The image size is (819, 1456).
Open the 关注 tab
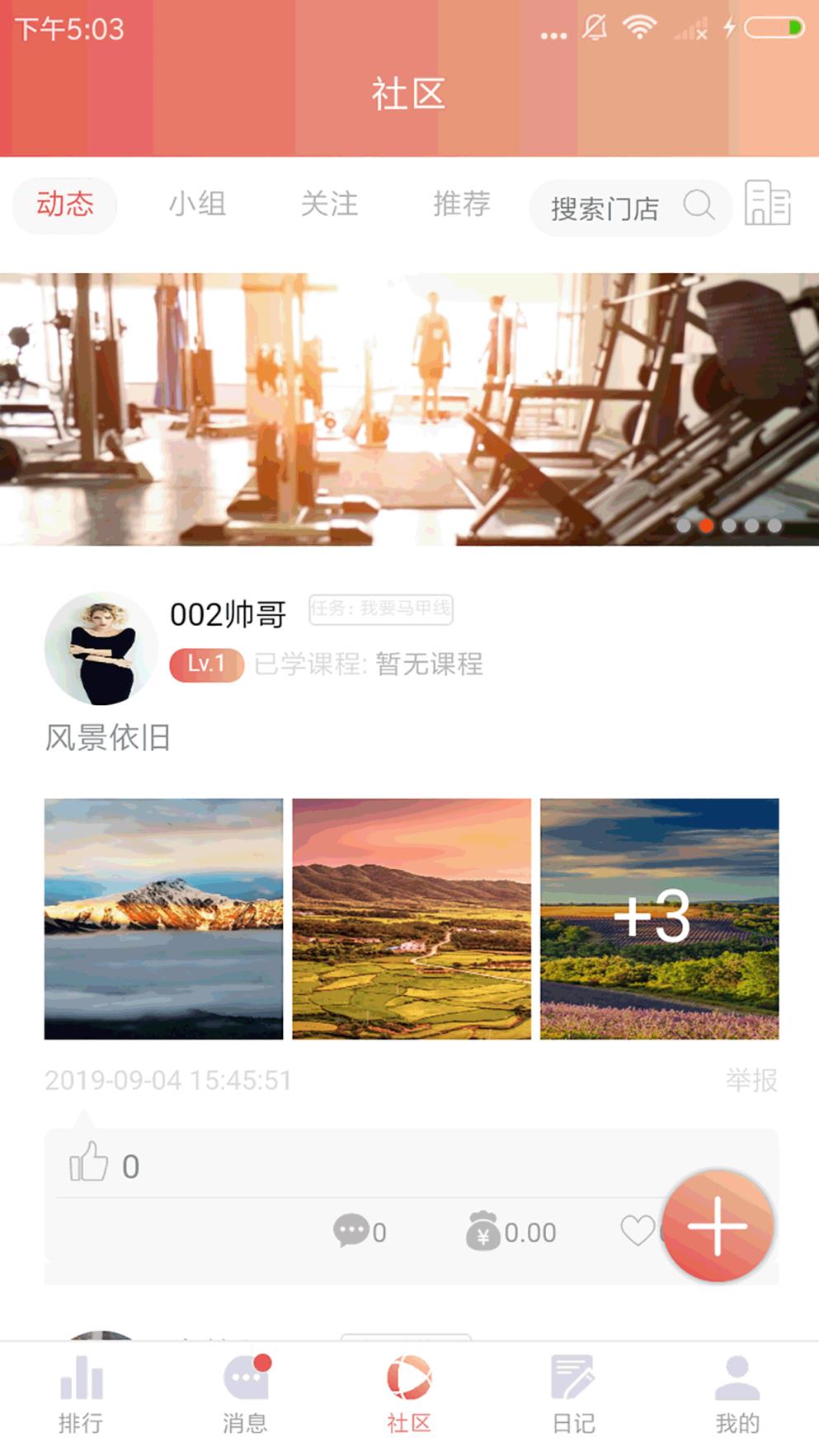tap(330, 205)
